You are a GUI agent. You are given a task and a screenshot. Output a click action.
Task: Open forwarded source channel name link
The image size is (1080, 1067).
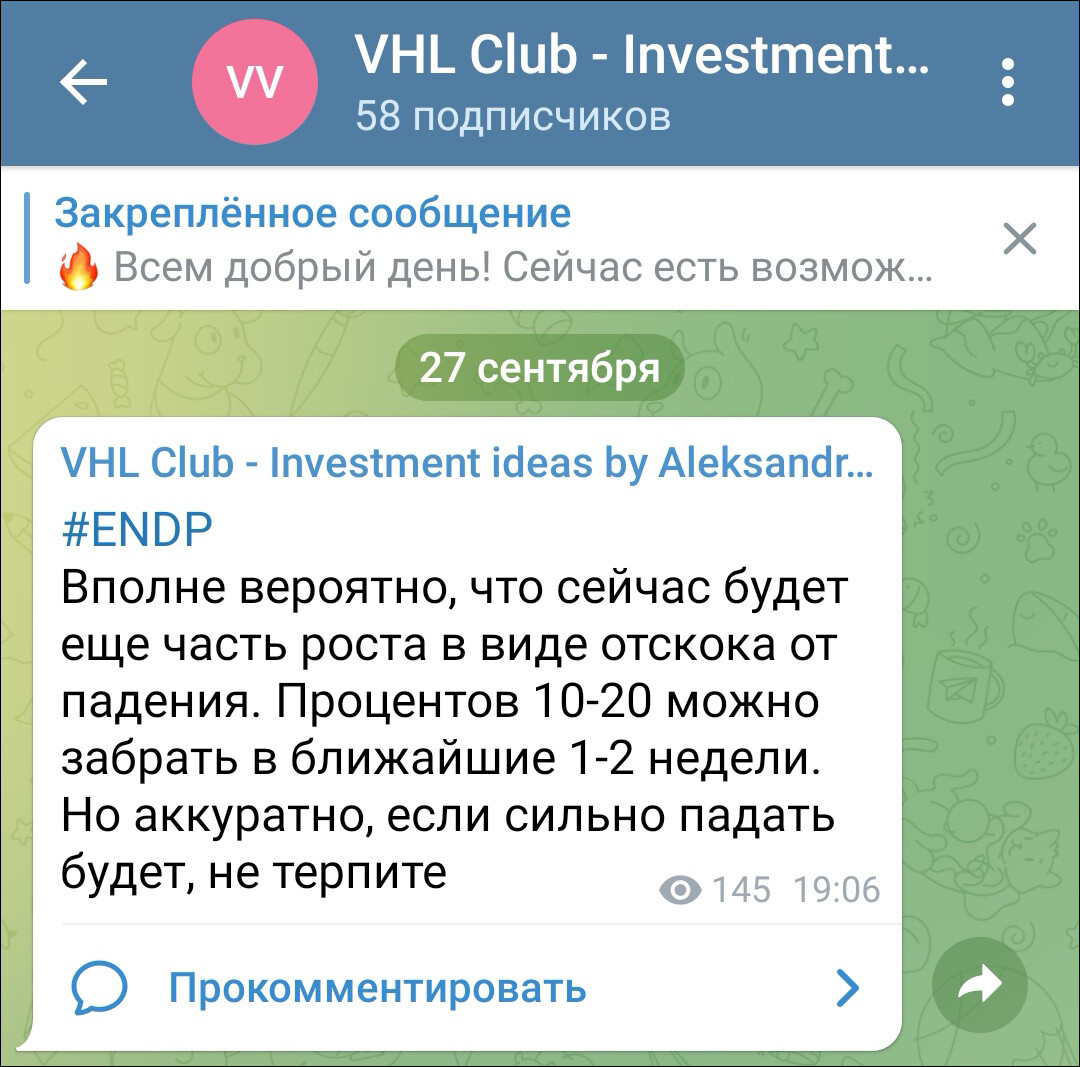465,465
